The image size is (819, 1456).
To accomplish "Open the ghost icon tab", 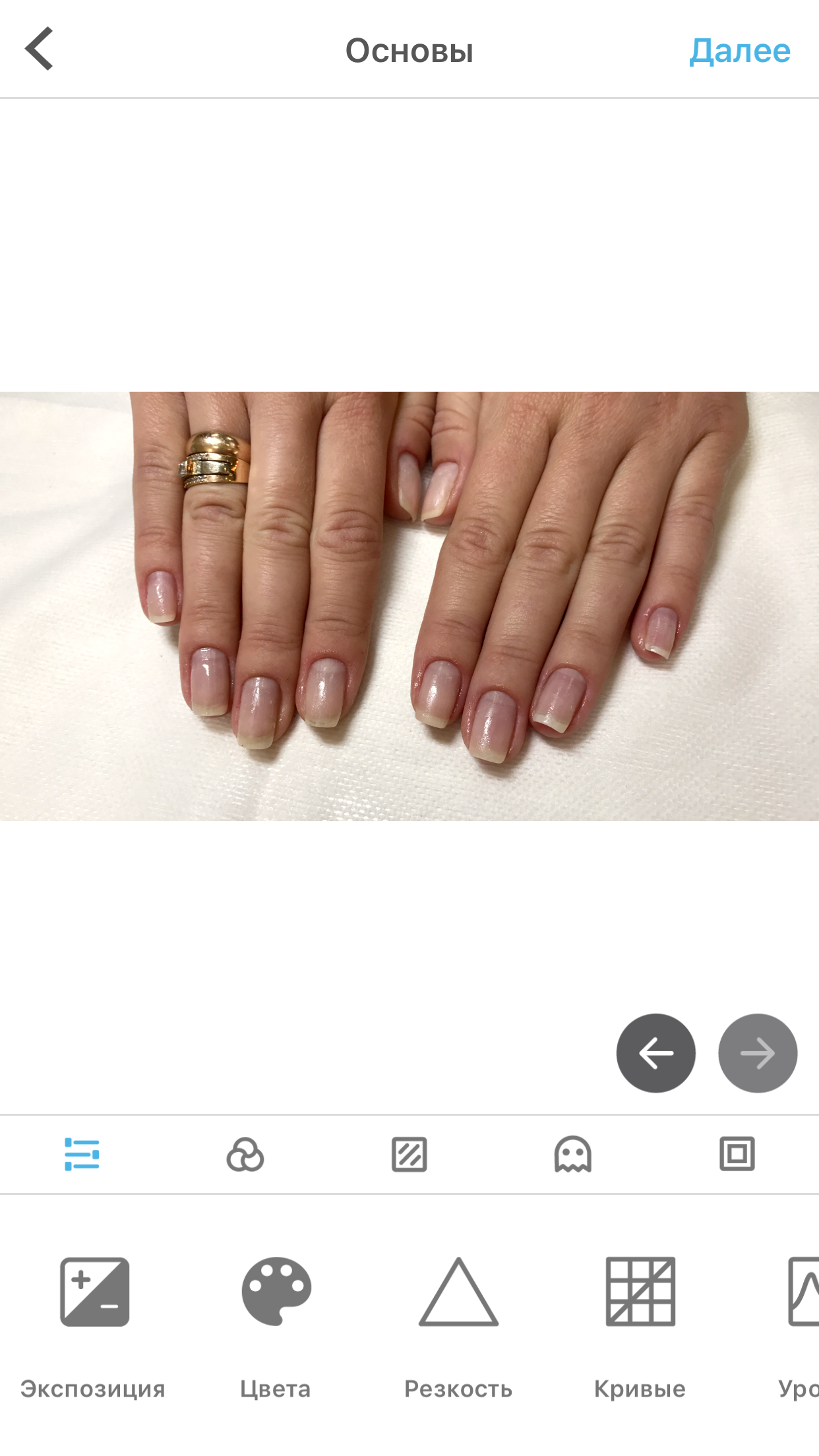I will [572, 1155].
